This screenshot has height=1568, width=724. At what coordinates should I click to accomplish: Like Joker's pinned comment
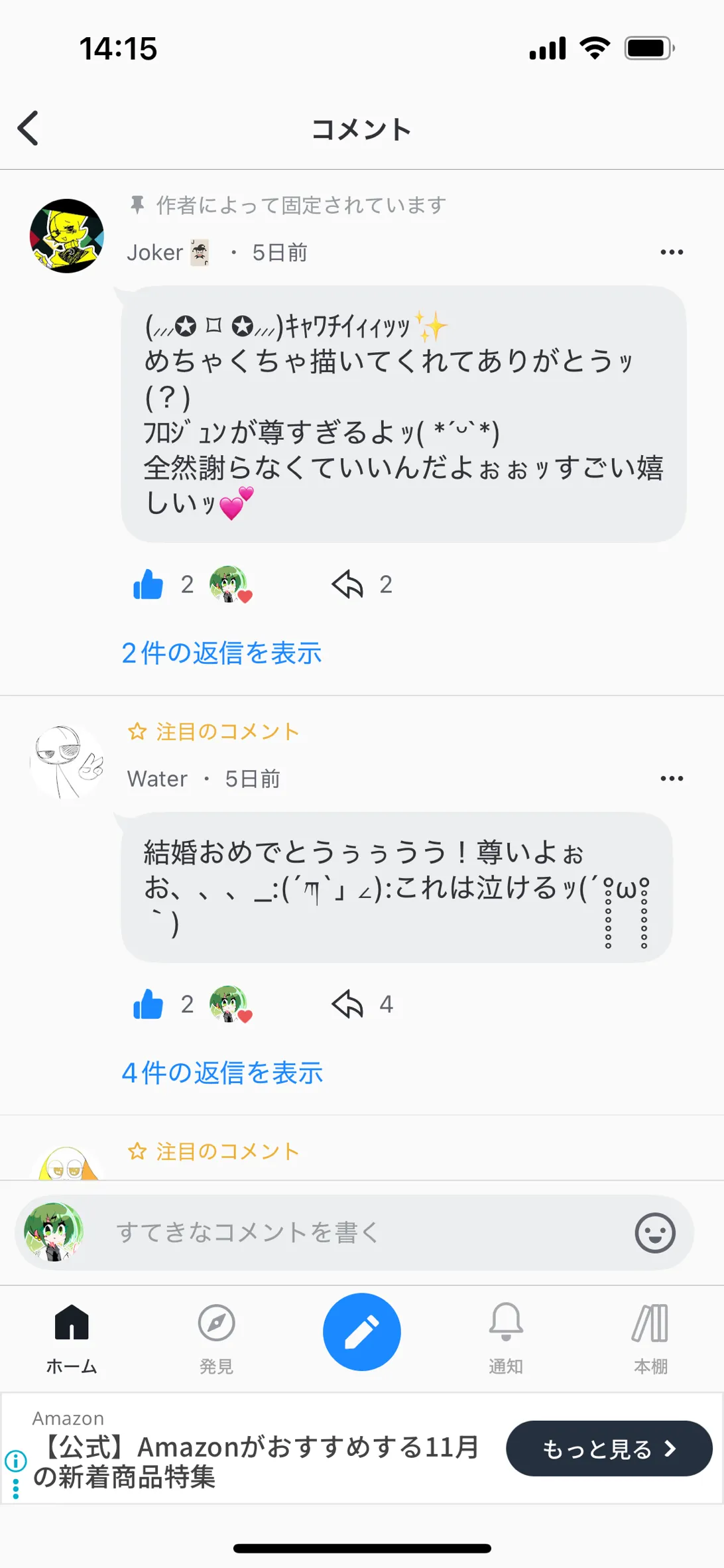pyautogui.click(x=149, y=584)
